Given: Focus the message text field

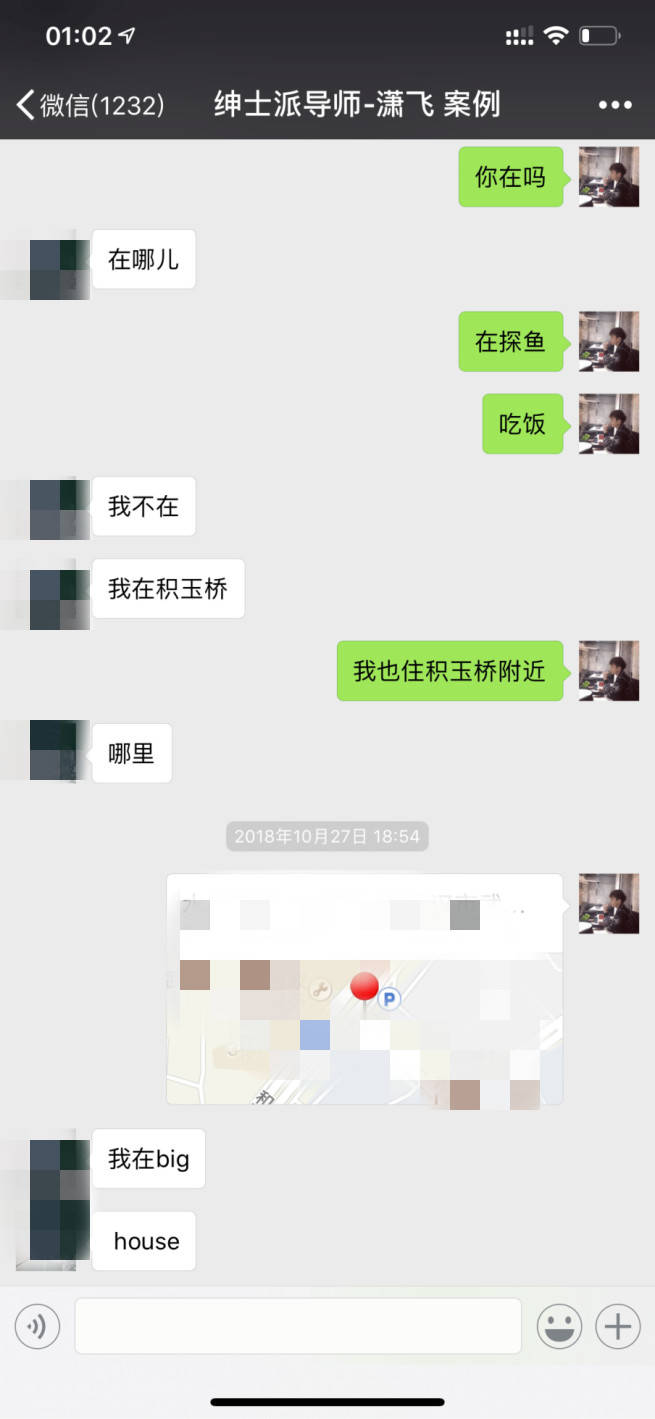Looking at the screenshot, I should click(x=298, y=1327).
